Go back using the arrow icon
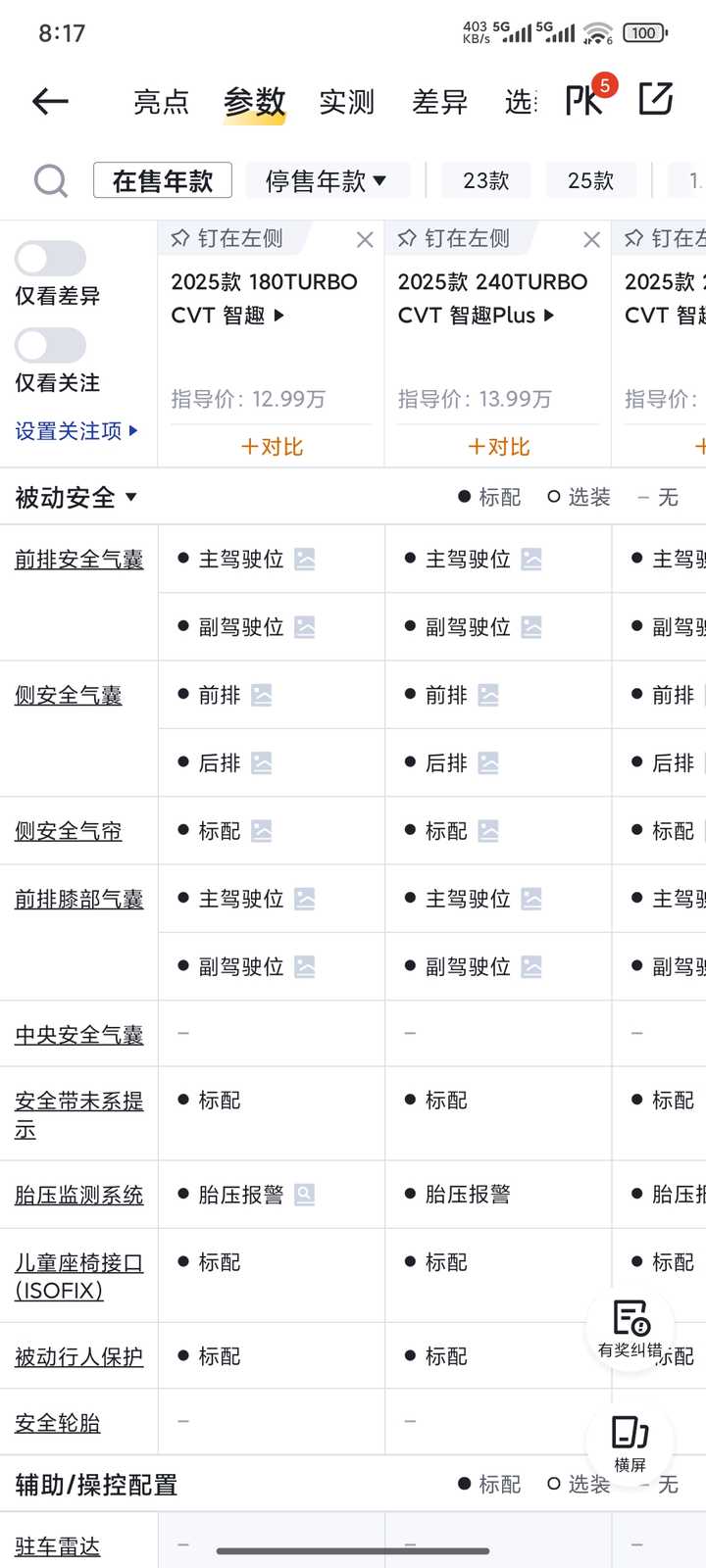 pyautogui.click(x=50, y=101)
